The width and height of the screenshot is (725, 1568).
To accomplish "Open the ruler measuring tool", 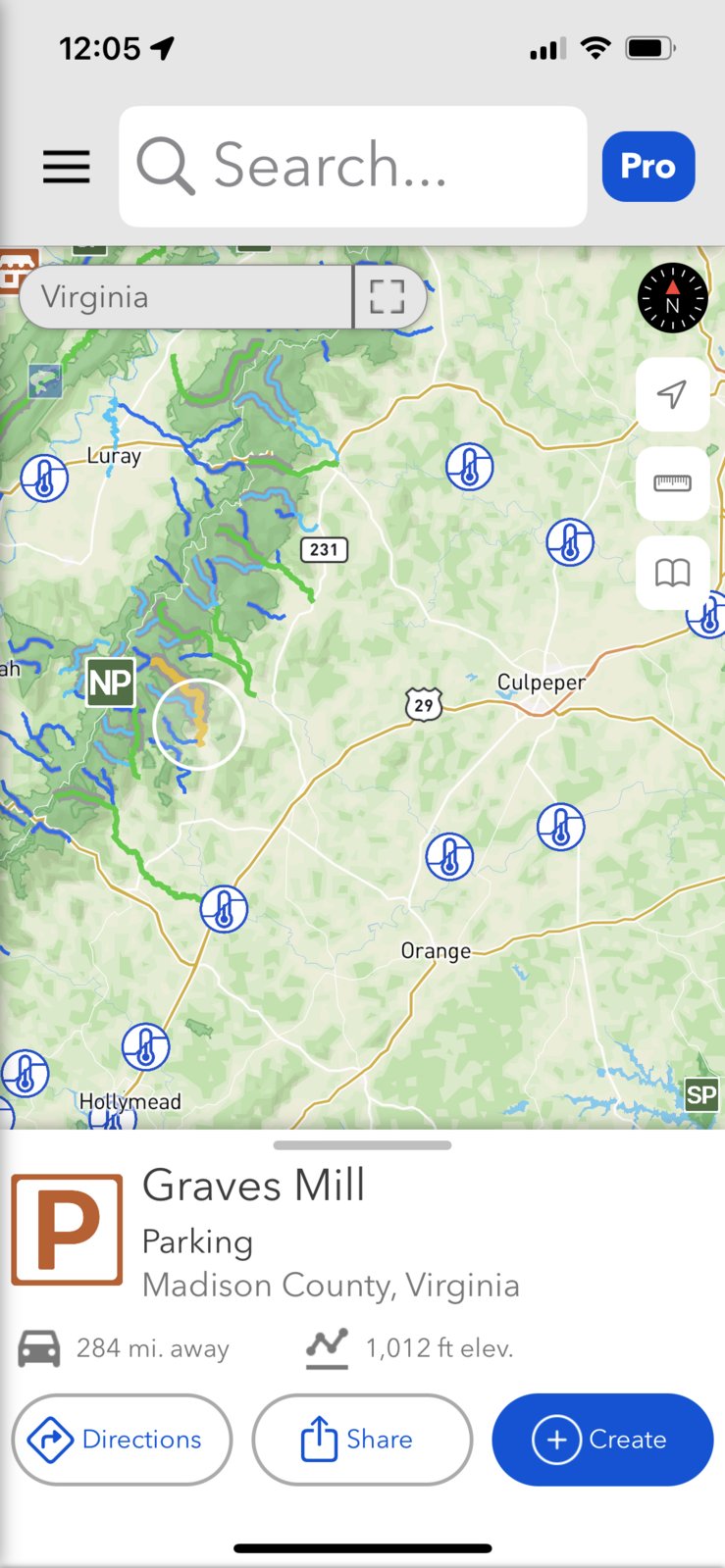I will coord(673,483).
